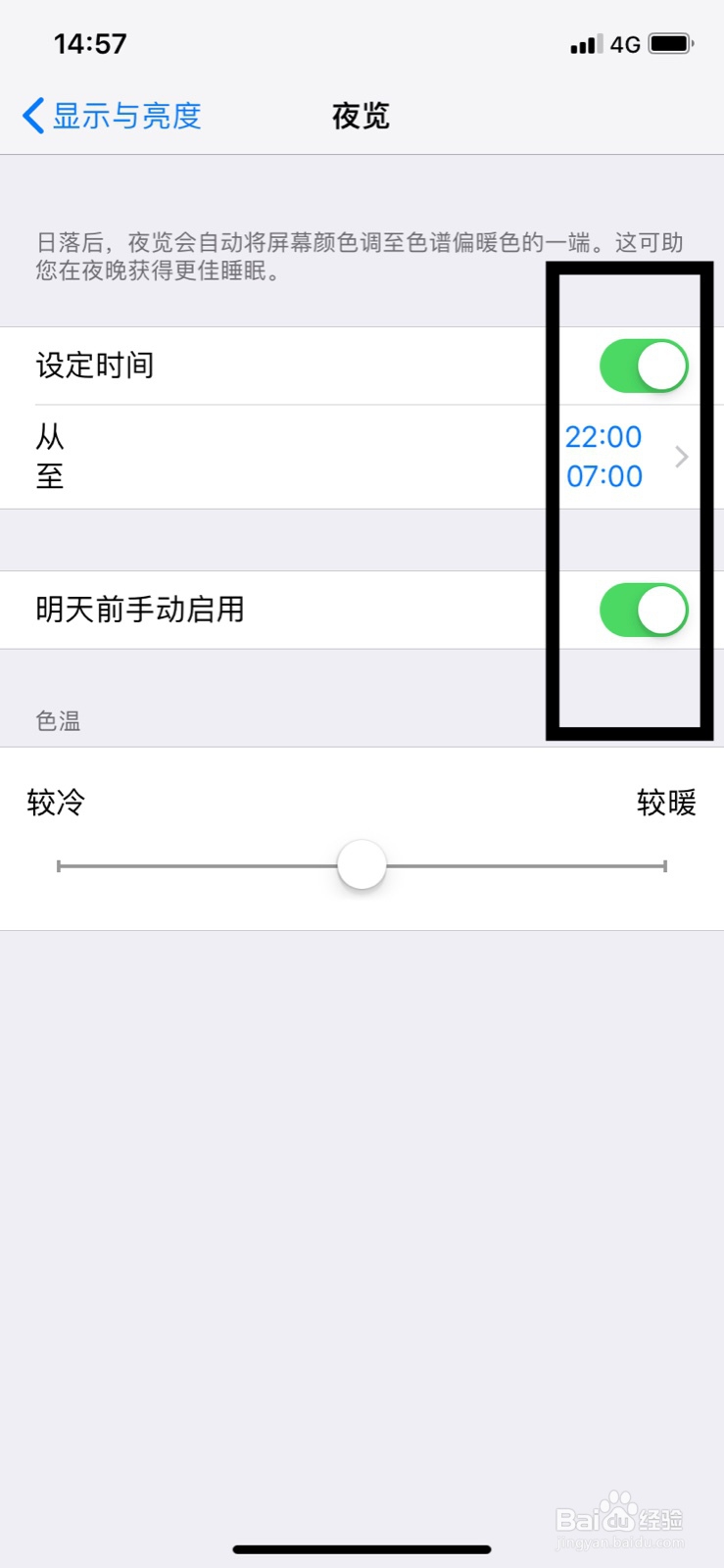Tap the 4G network indicator
This screenshot has height=1568, width=724.
click(624, 43)
